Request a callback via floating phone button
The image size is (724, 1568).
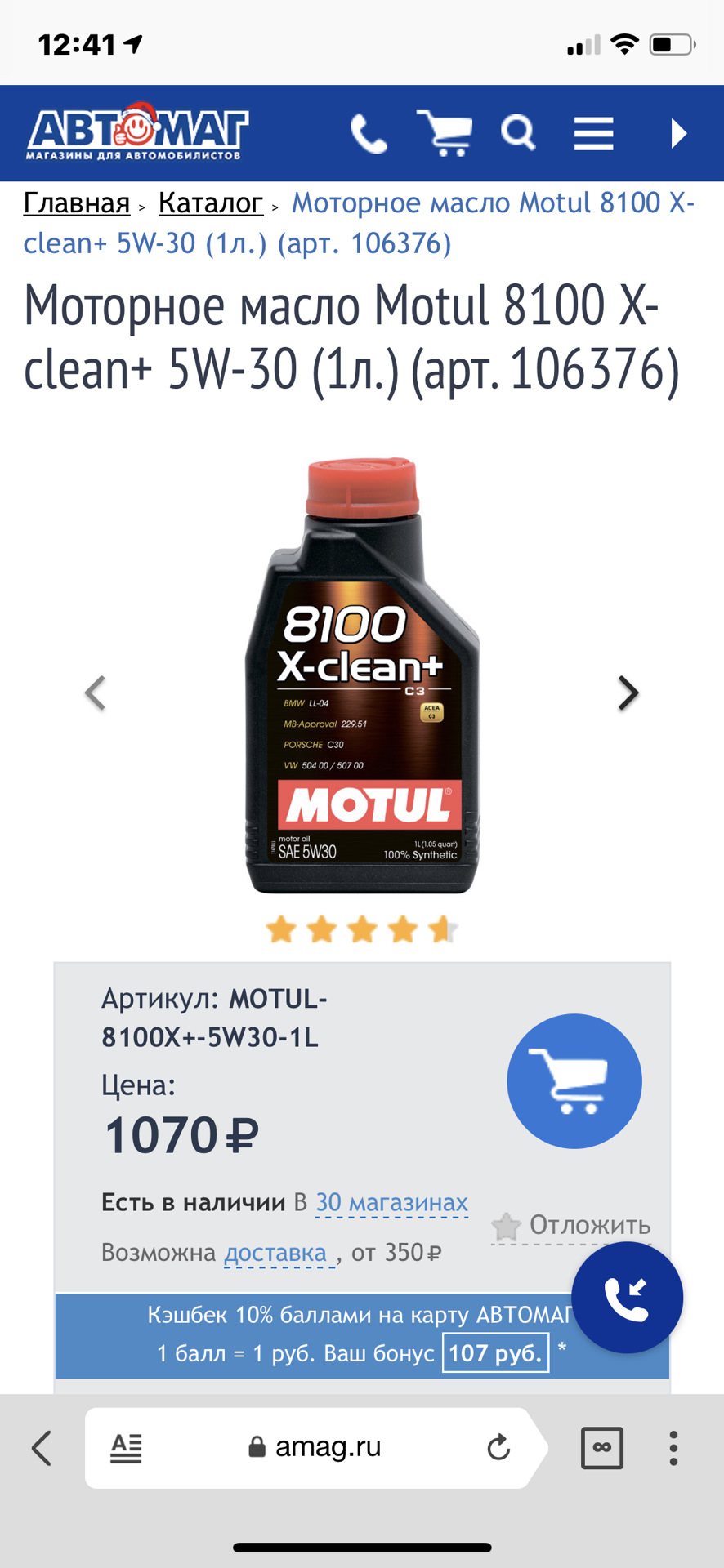pos(627,1298)
